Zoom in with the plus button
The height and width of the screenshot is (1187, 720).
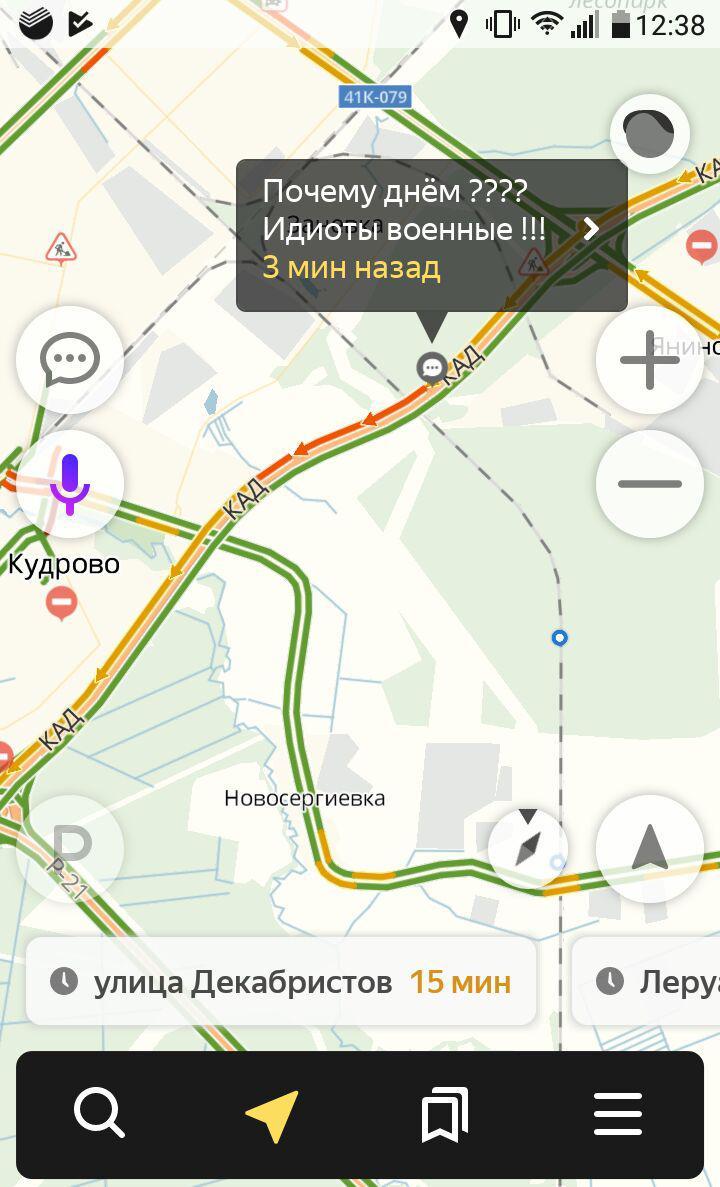click(x=650, y=360)
